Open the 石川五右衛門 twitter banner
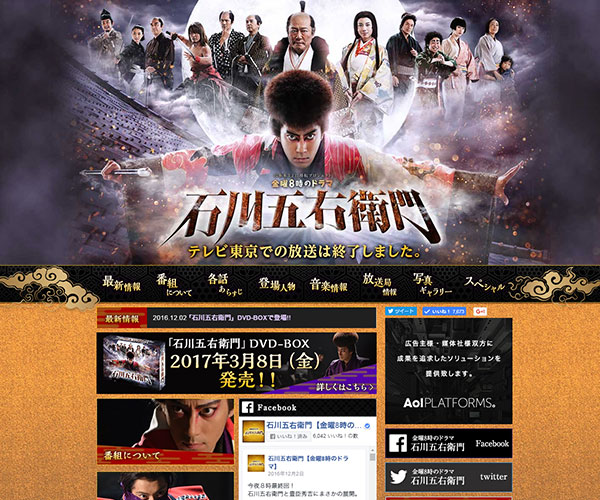600x500 pixels. coord(448,477)
